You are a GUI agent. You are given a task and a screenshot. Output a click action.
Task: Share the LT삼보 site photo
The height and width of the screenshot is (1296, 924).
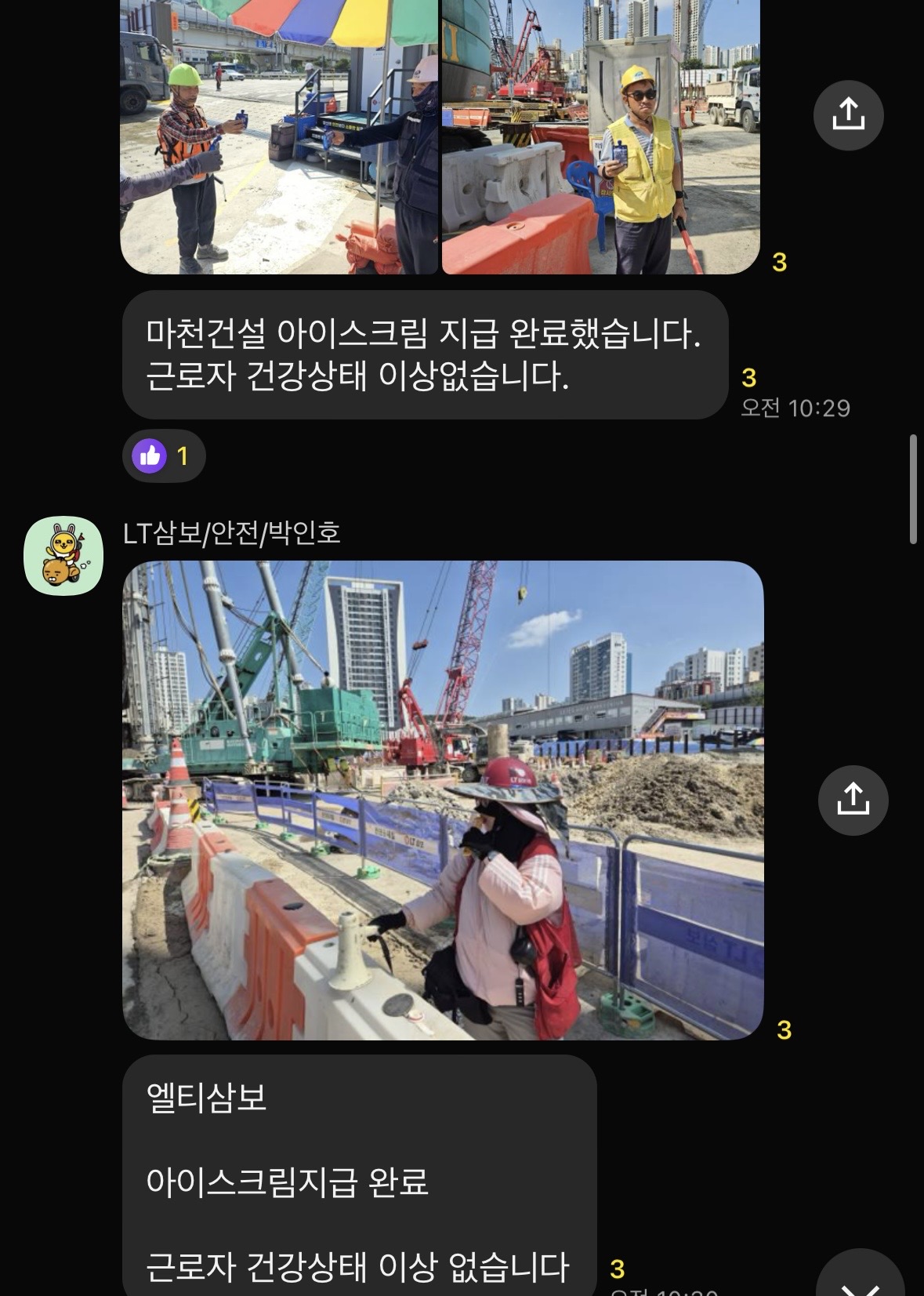point(853,800)
